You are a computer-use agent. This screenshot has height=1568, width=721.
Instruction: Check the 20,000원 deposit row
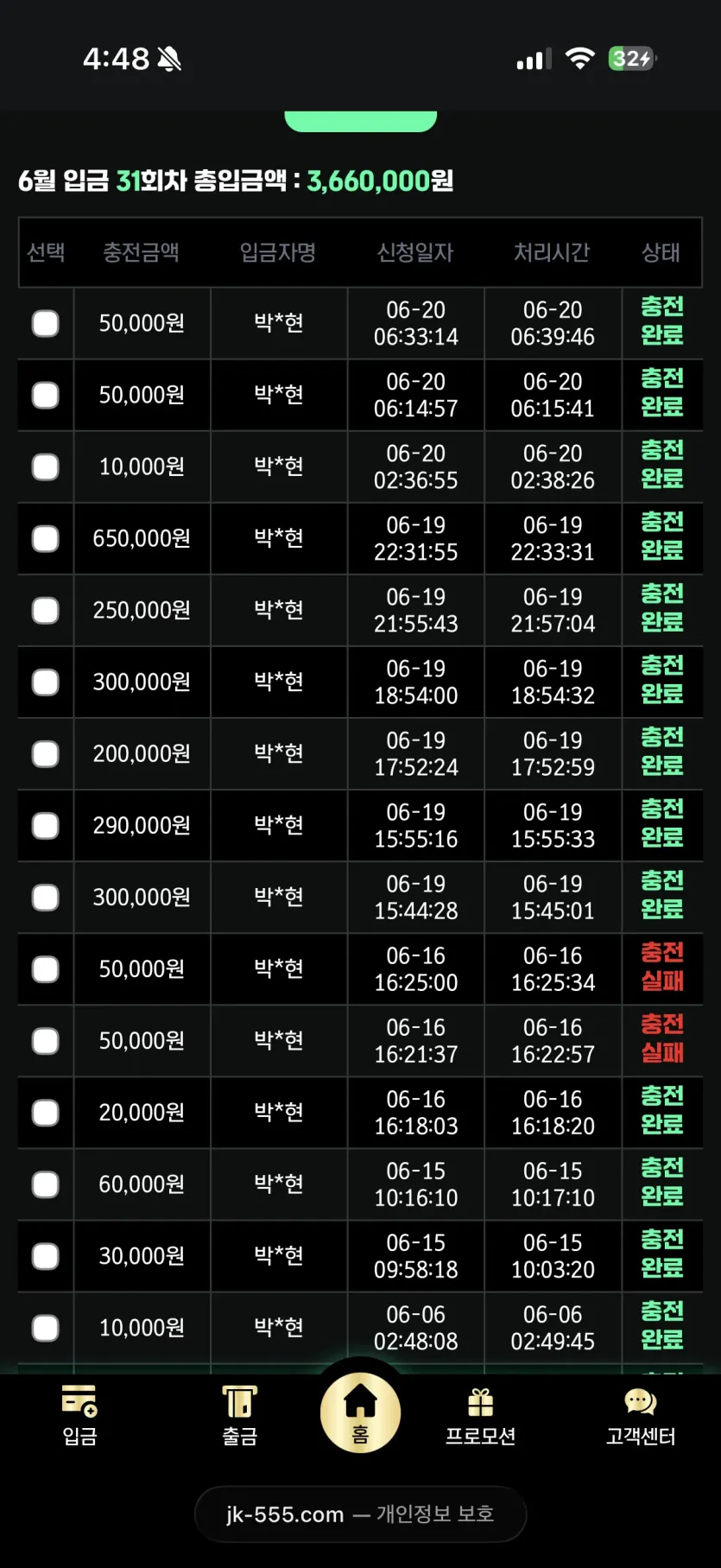click(46, 1113)
